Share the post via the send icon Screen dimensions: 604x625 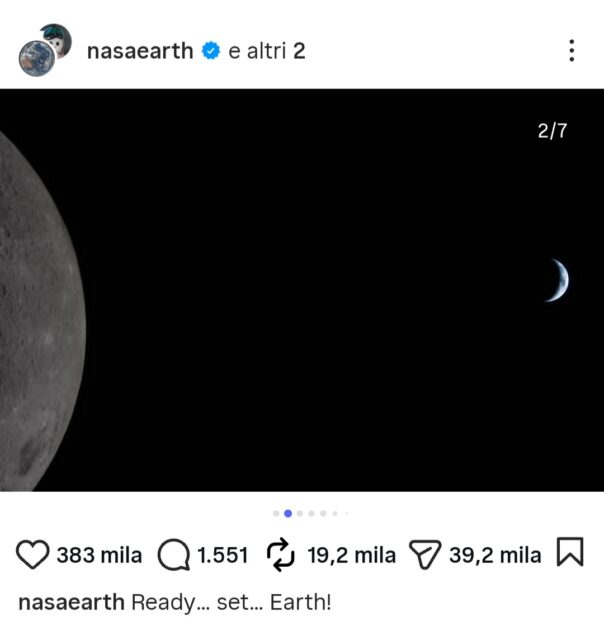coord(425,554)
